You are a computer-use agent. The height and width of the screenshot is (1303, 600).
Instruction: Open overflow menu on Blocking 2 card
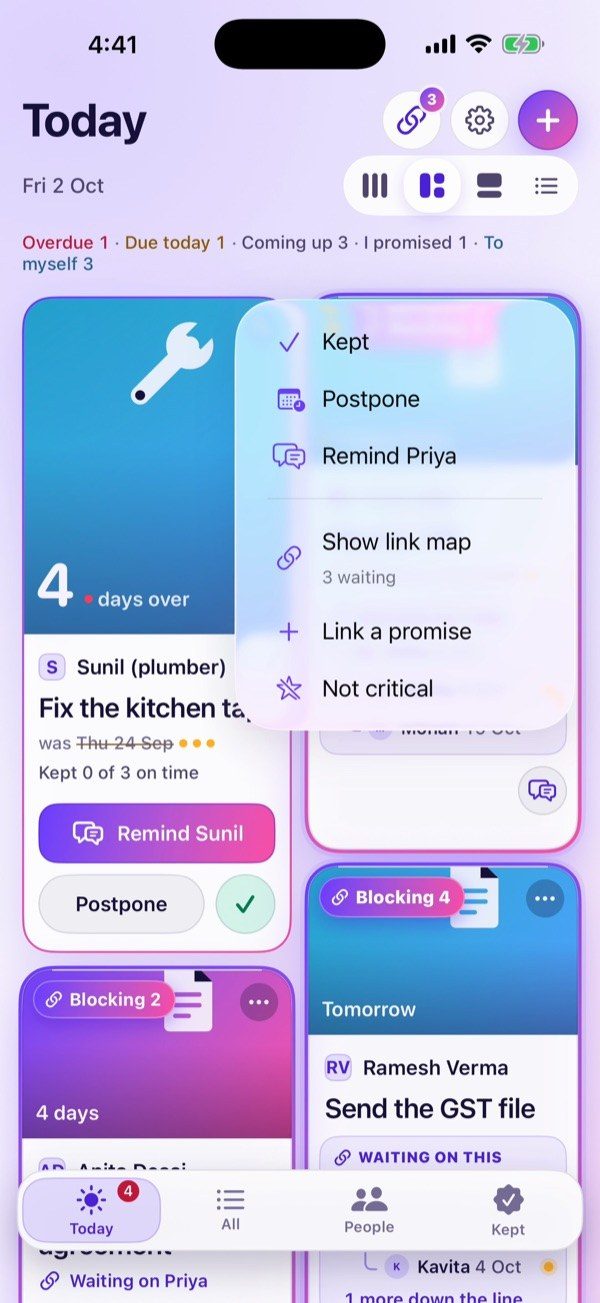(259, 1002)
